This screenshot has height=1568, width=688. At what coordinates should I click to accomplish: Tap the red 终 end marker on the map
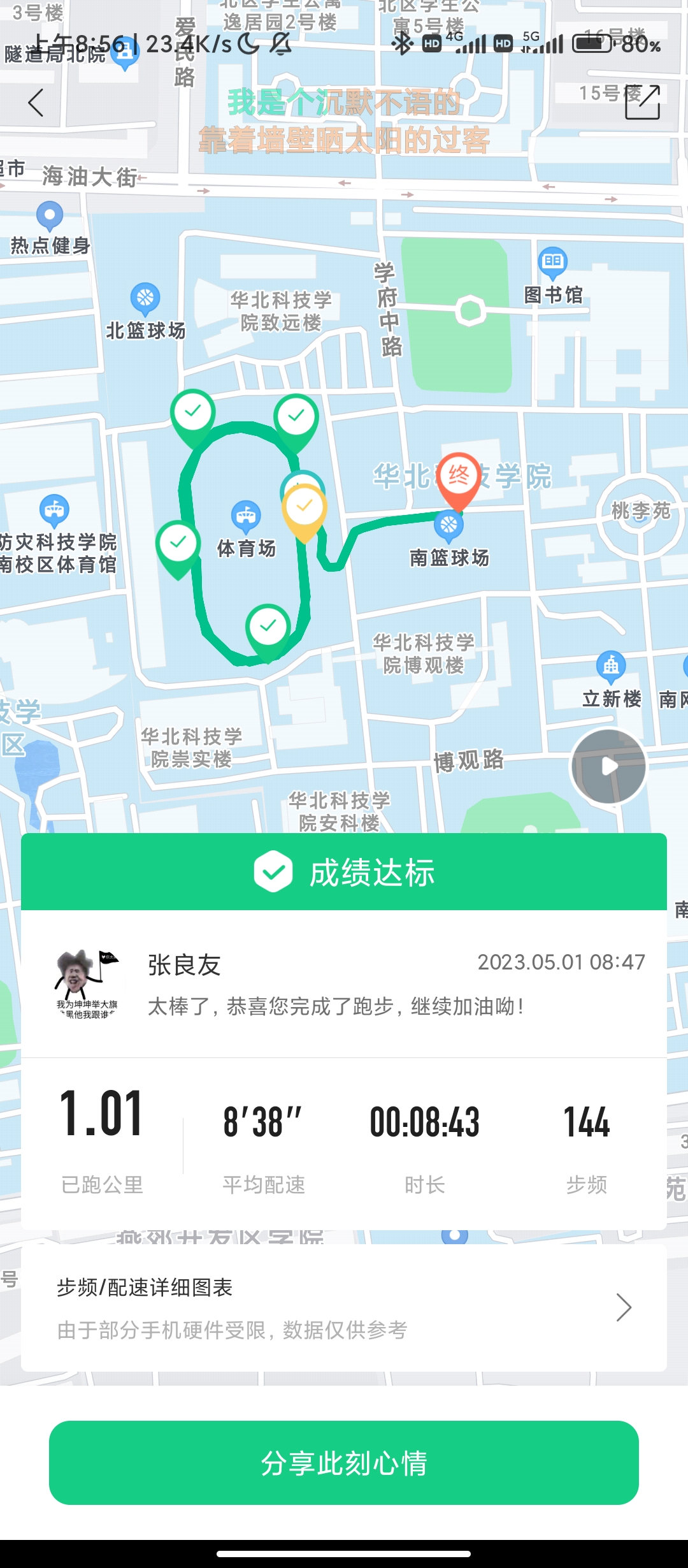459,477
